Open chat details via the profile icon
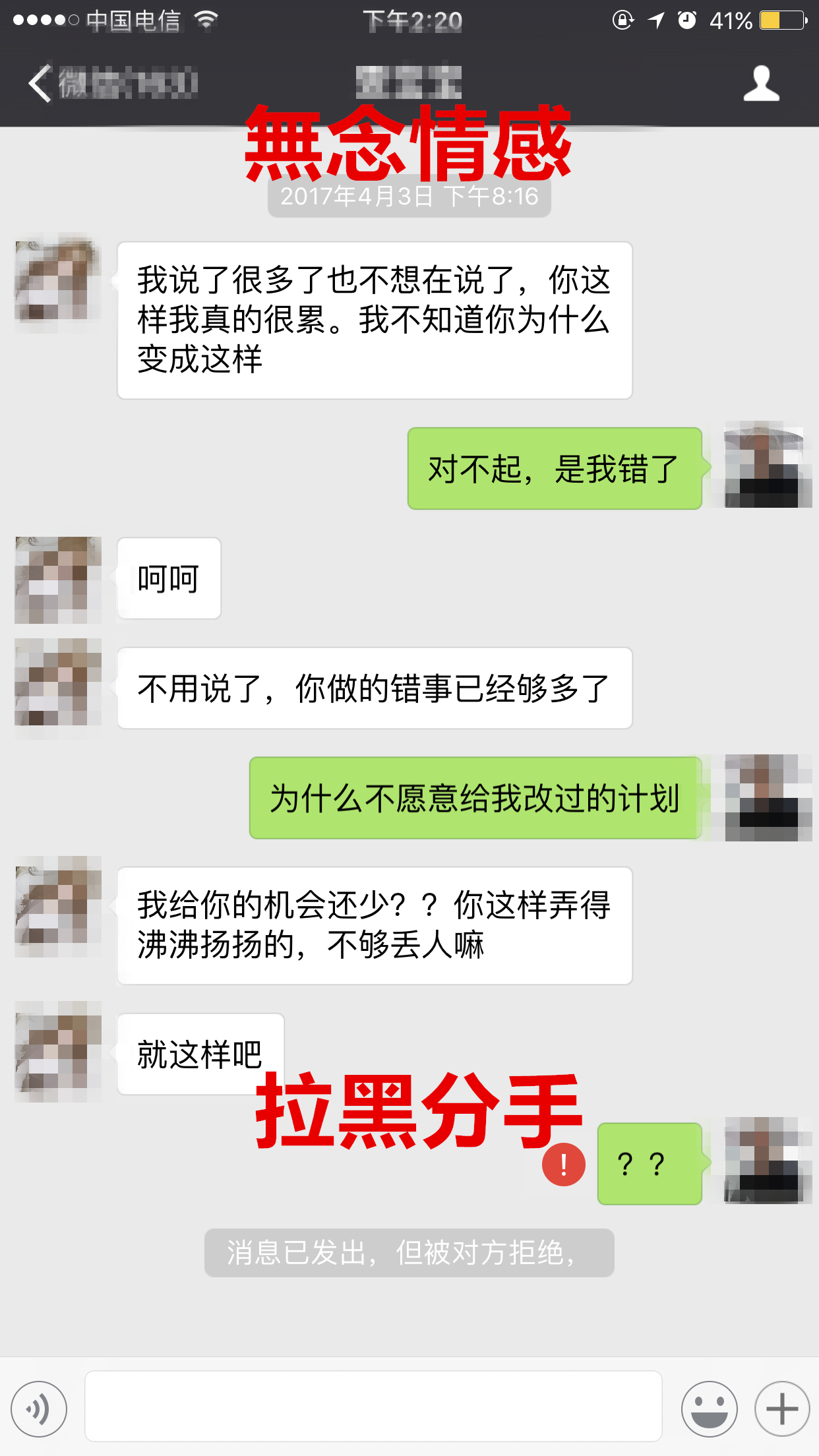Image resolution: width=819 pixels, height=1456 pixels. pyautogui.click(x=761, y=84)
